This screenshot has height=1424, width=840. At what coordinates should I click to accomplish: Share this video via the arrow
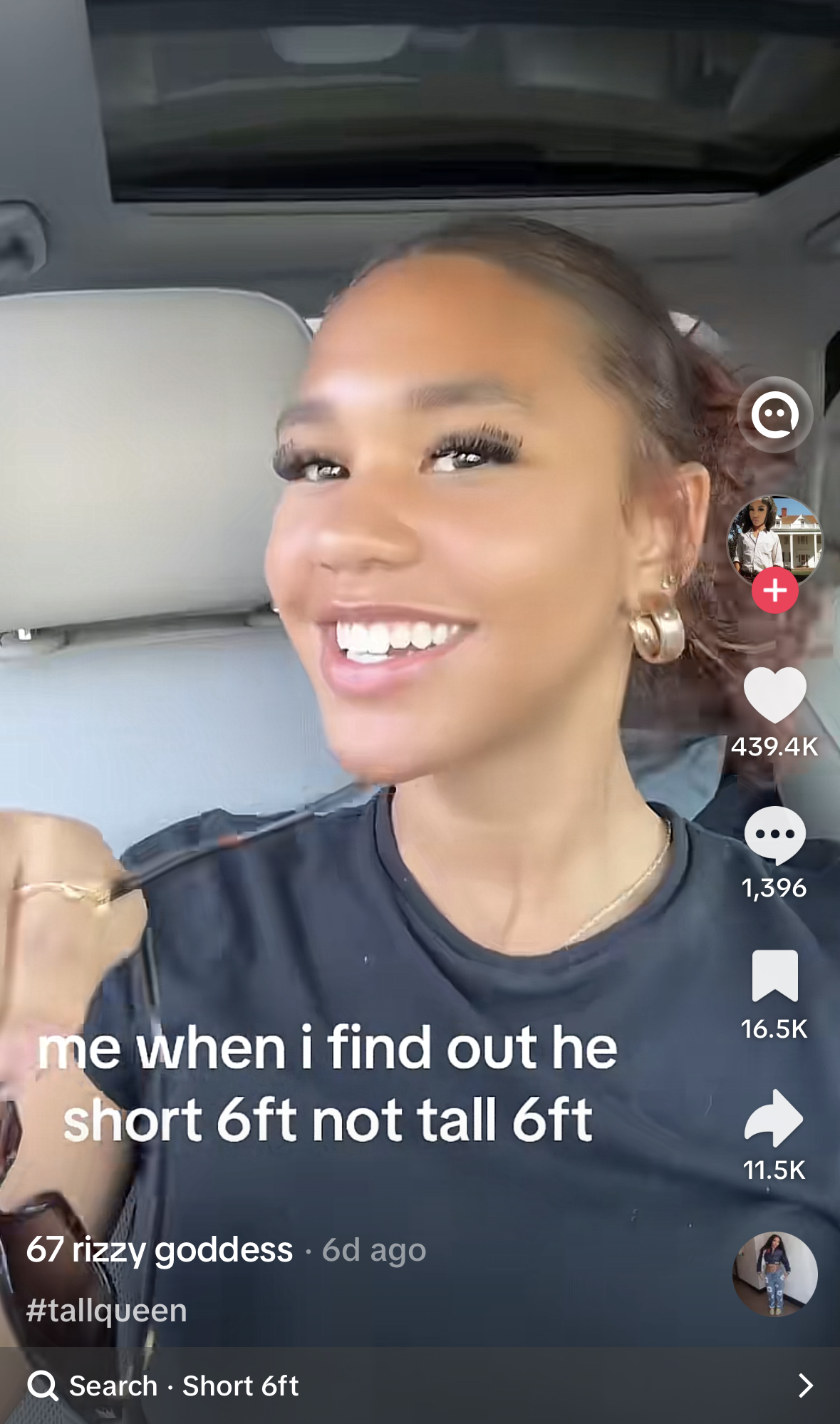(774, 1118)
